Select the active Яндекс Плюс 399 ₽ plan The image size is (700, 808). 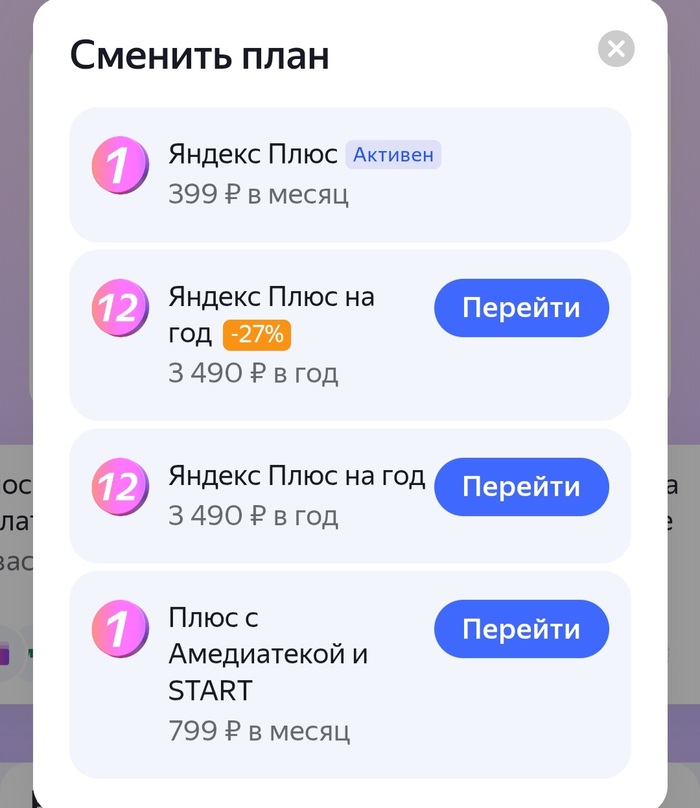350,174
